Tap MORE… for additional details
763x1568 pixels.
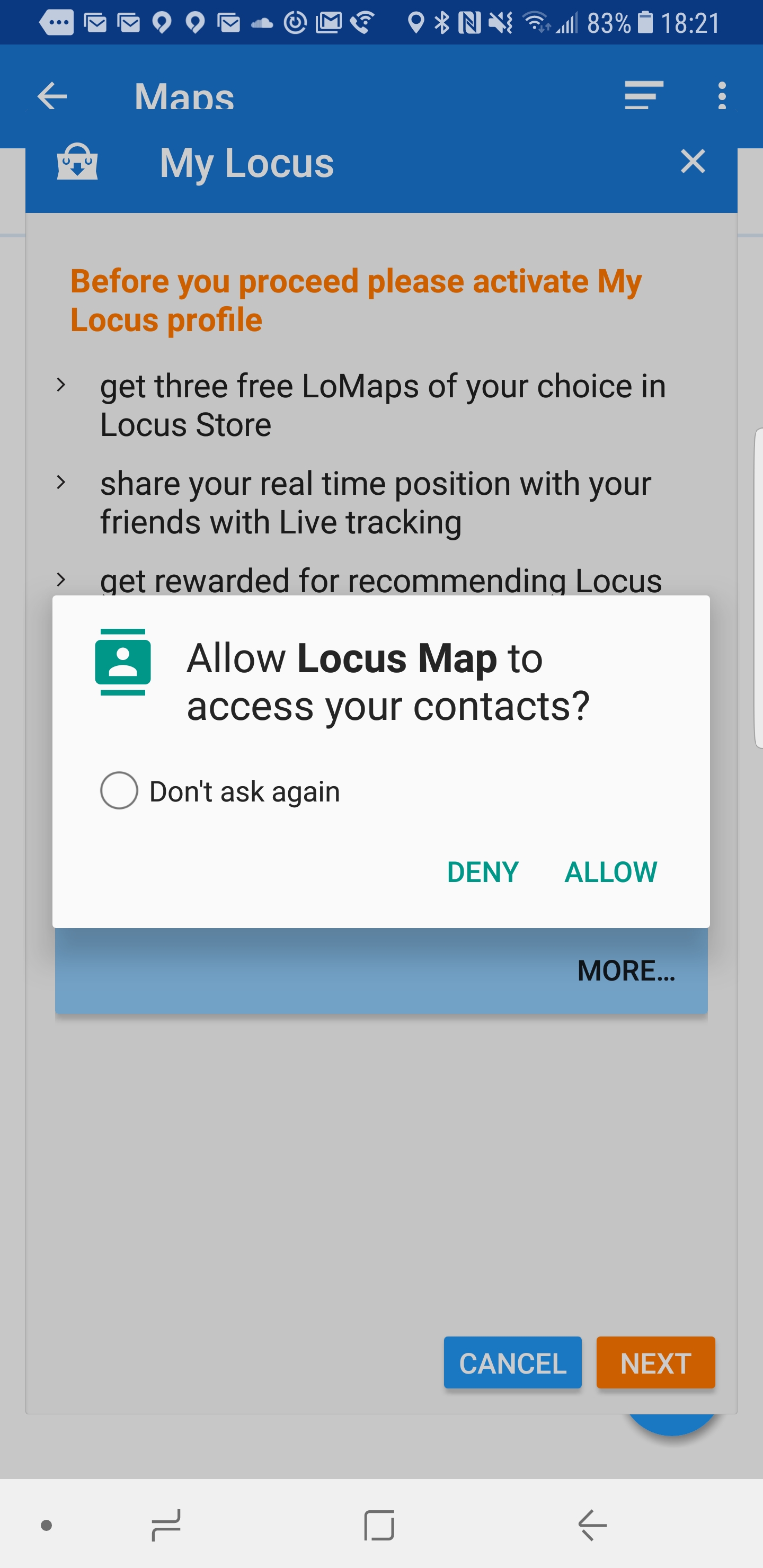tap(625, 970)
